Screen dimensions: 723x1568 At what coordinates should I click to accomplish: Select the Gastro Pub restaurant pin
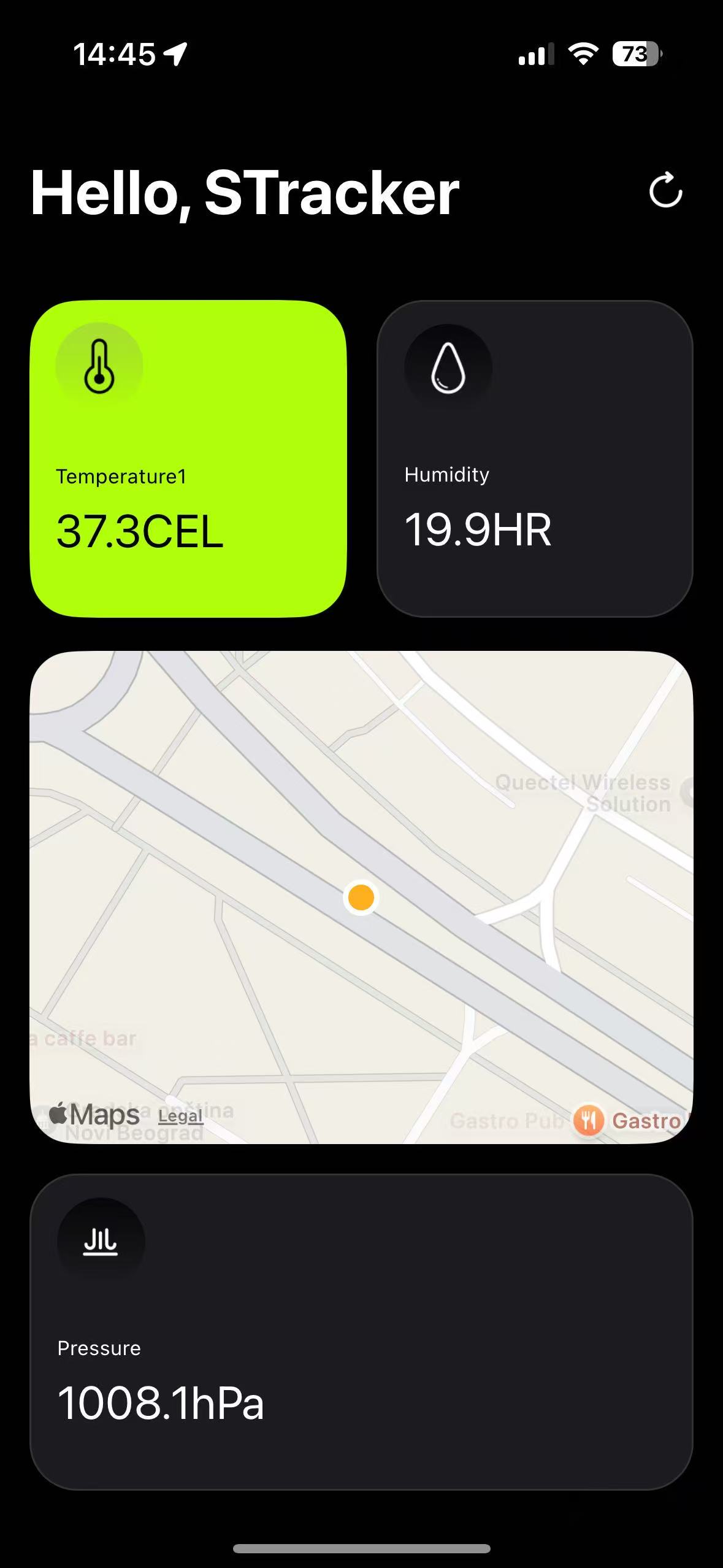pos(589,1120)
